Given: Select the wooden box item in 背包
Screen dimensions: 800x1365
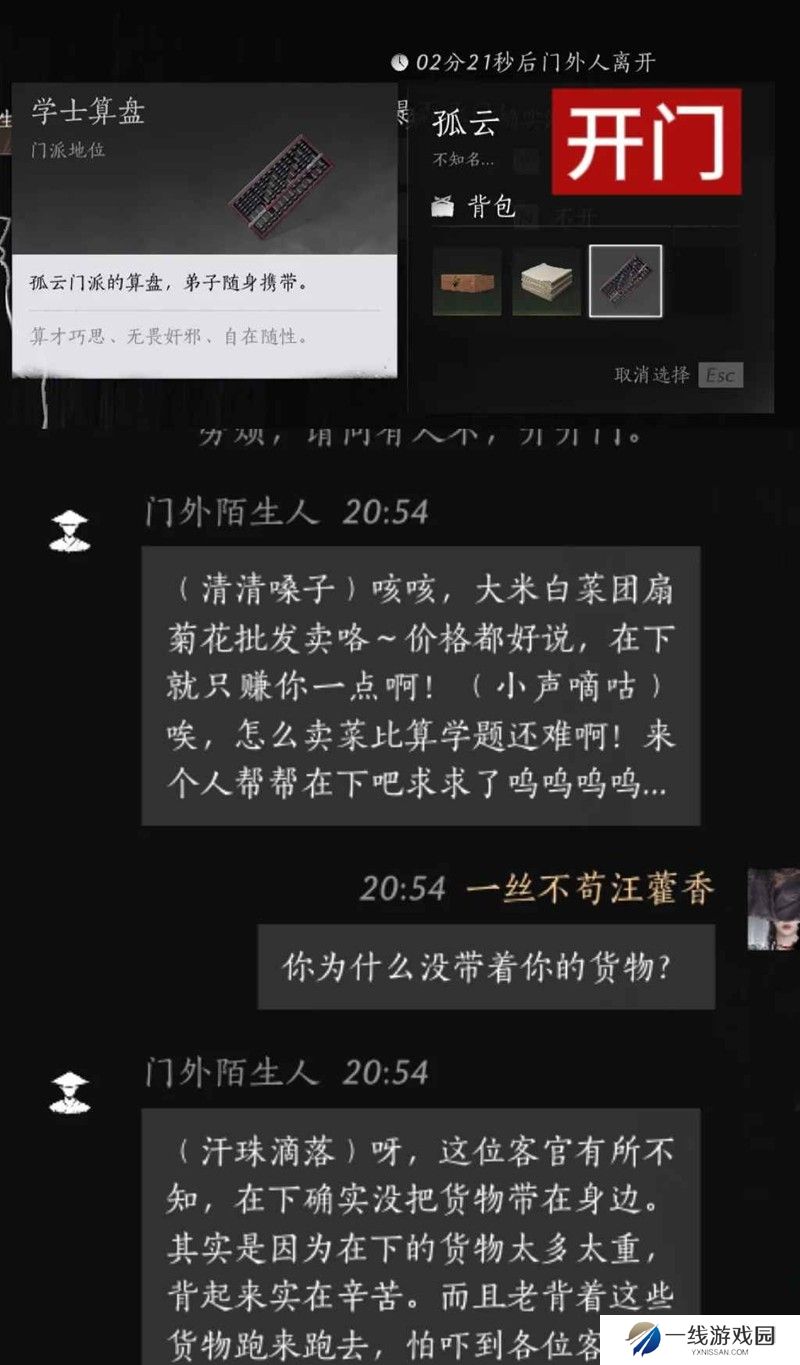Looking at the screenshot, I should [x=466, y=281].
